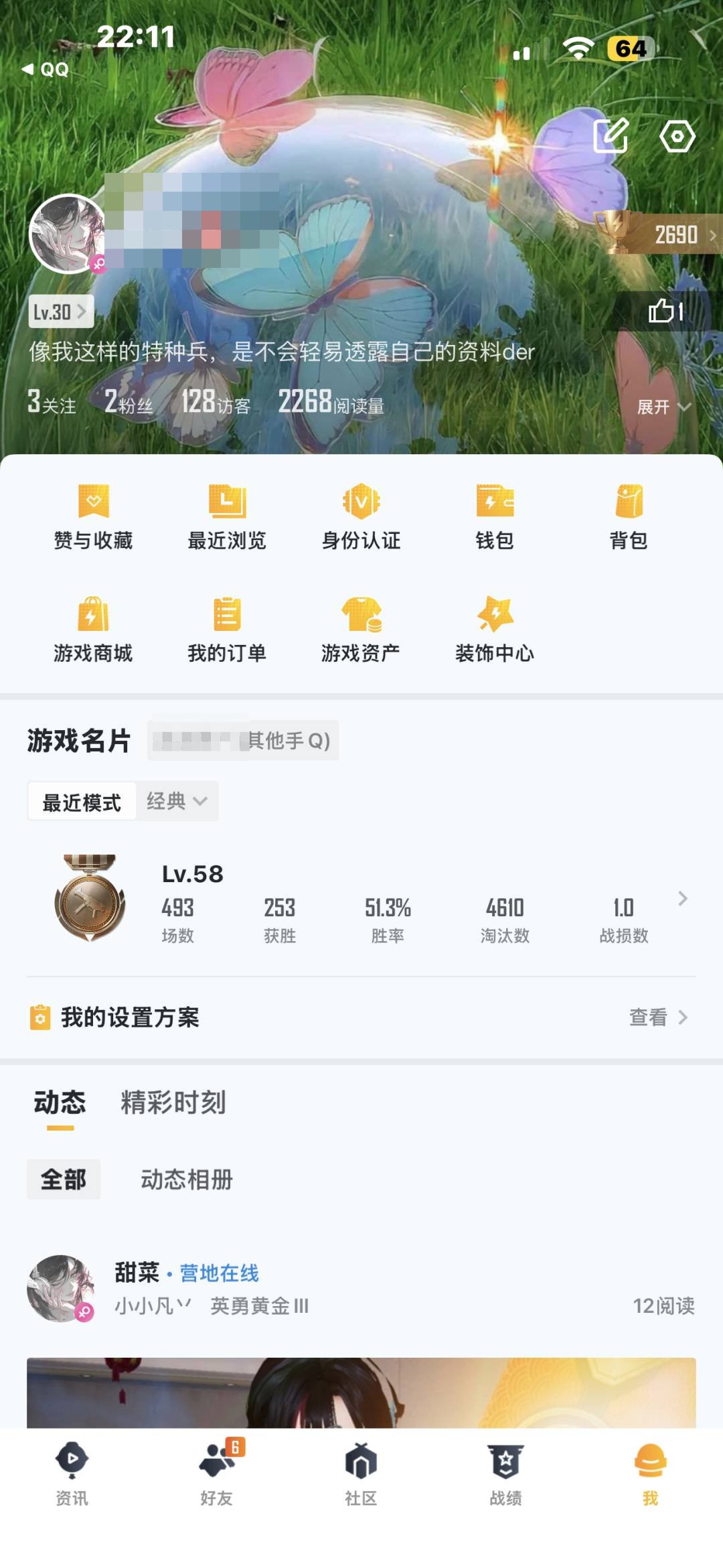Screen dimensions: 723x1568
Task: Open settings via the gear icon
Action: (679, 136)
